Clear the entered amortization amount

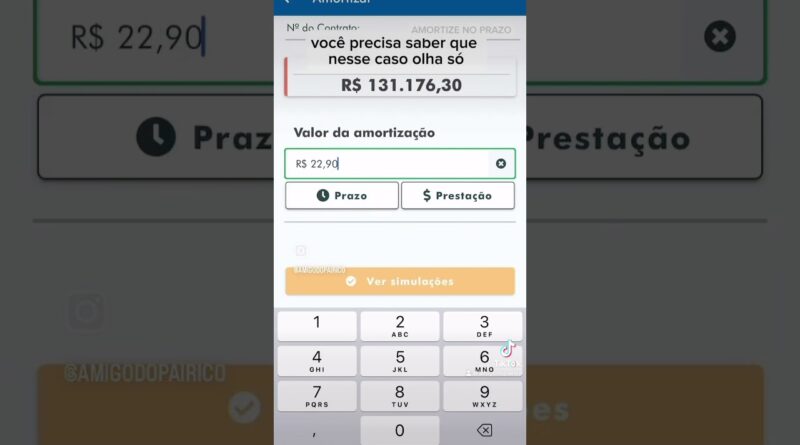[x=501, y=163]
